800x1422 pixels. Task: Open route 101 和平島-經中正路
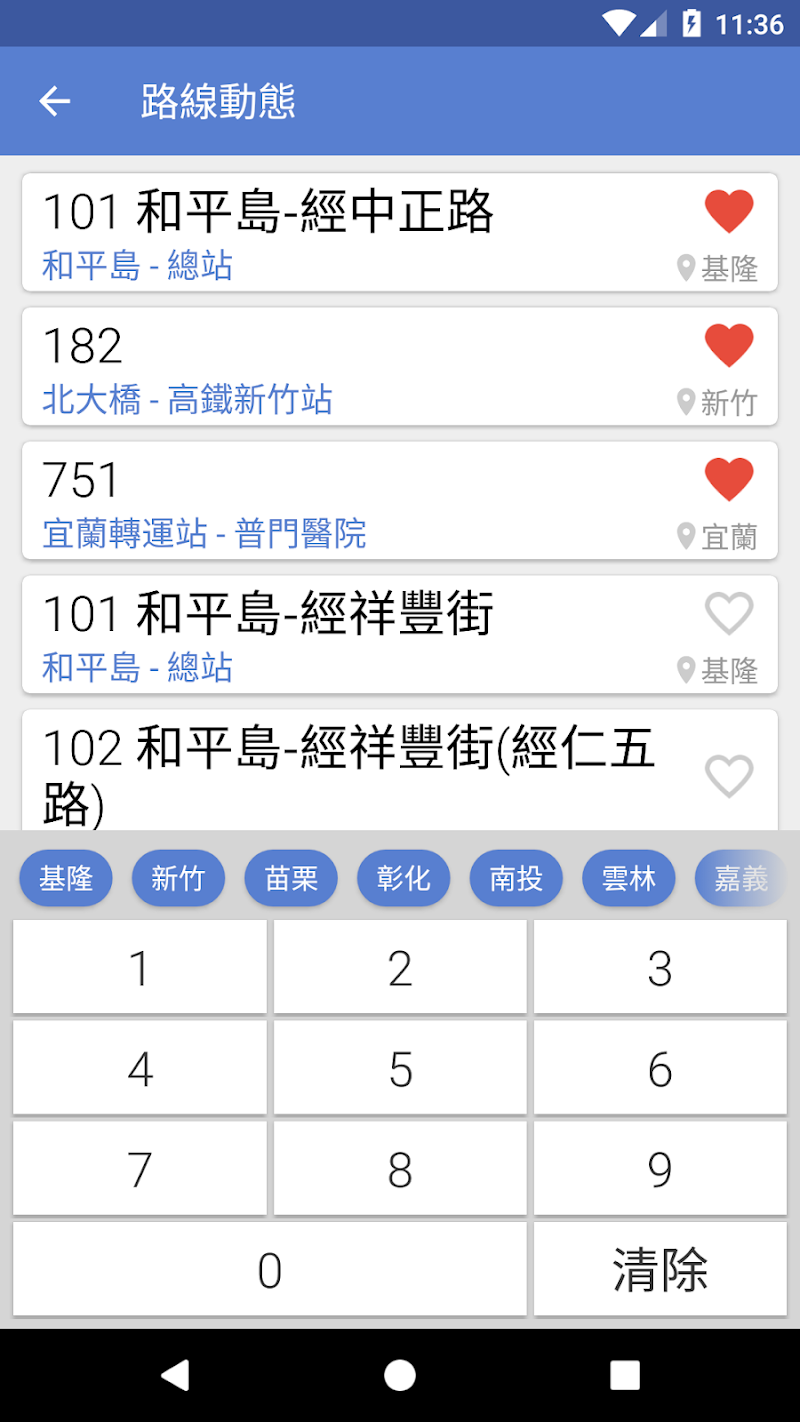pos(350,232)
